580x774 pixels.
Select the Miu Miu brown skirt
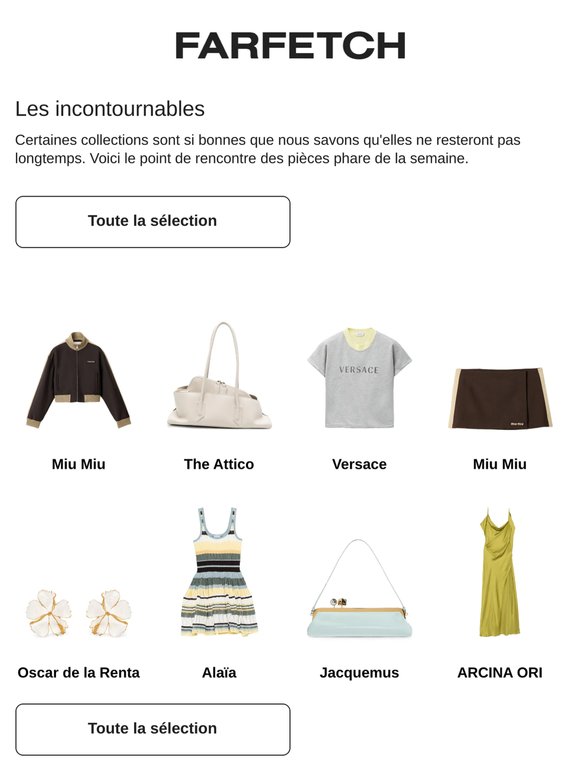[x=500, y=398]
